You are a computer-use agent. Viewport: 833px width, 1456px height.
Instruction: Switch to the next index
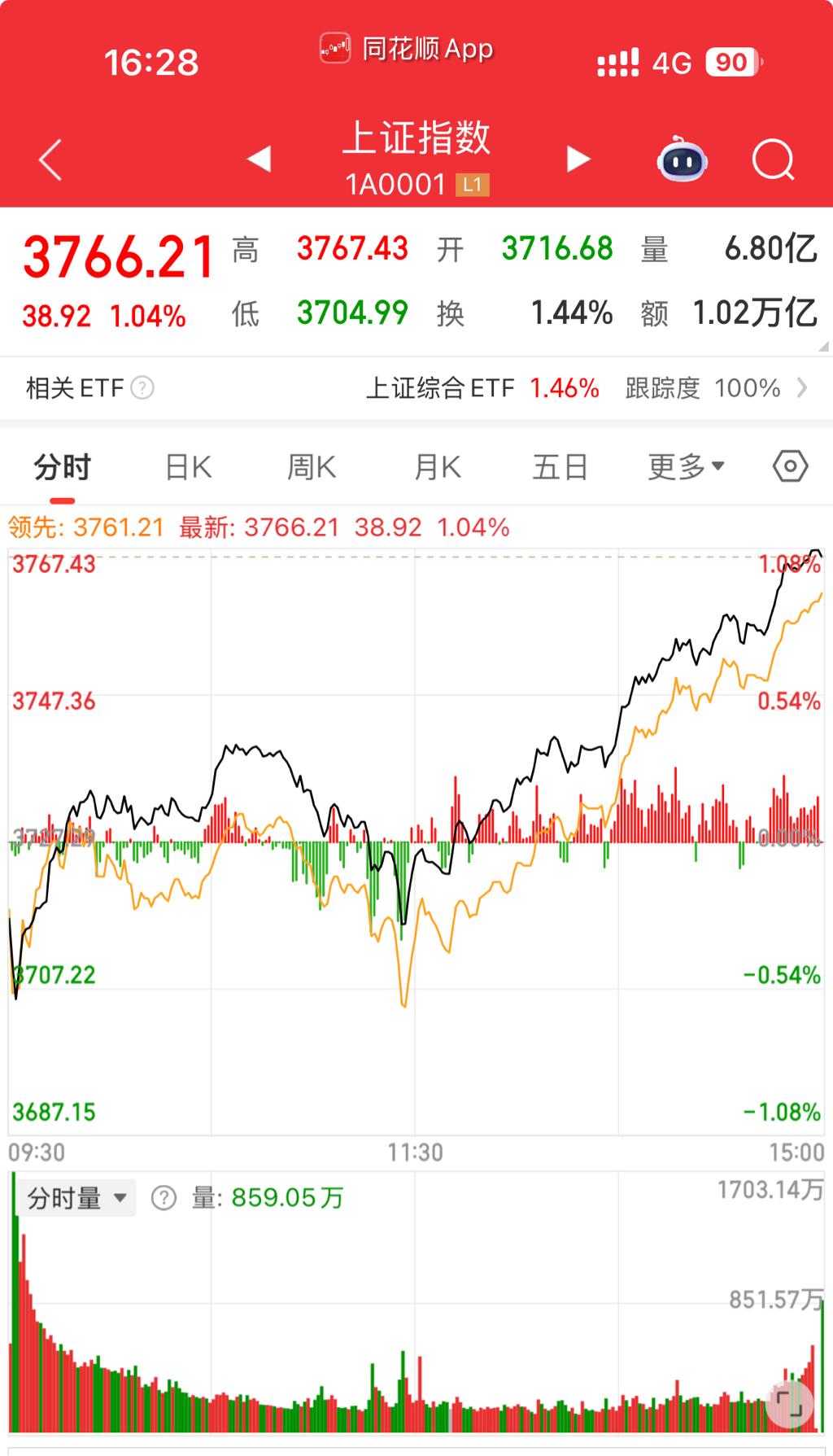(x=578, y=159)
